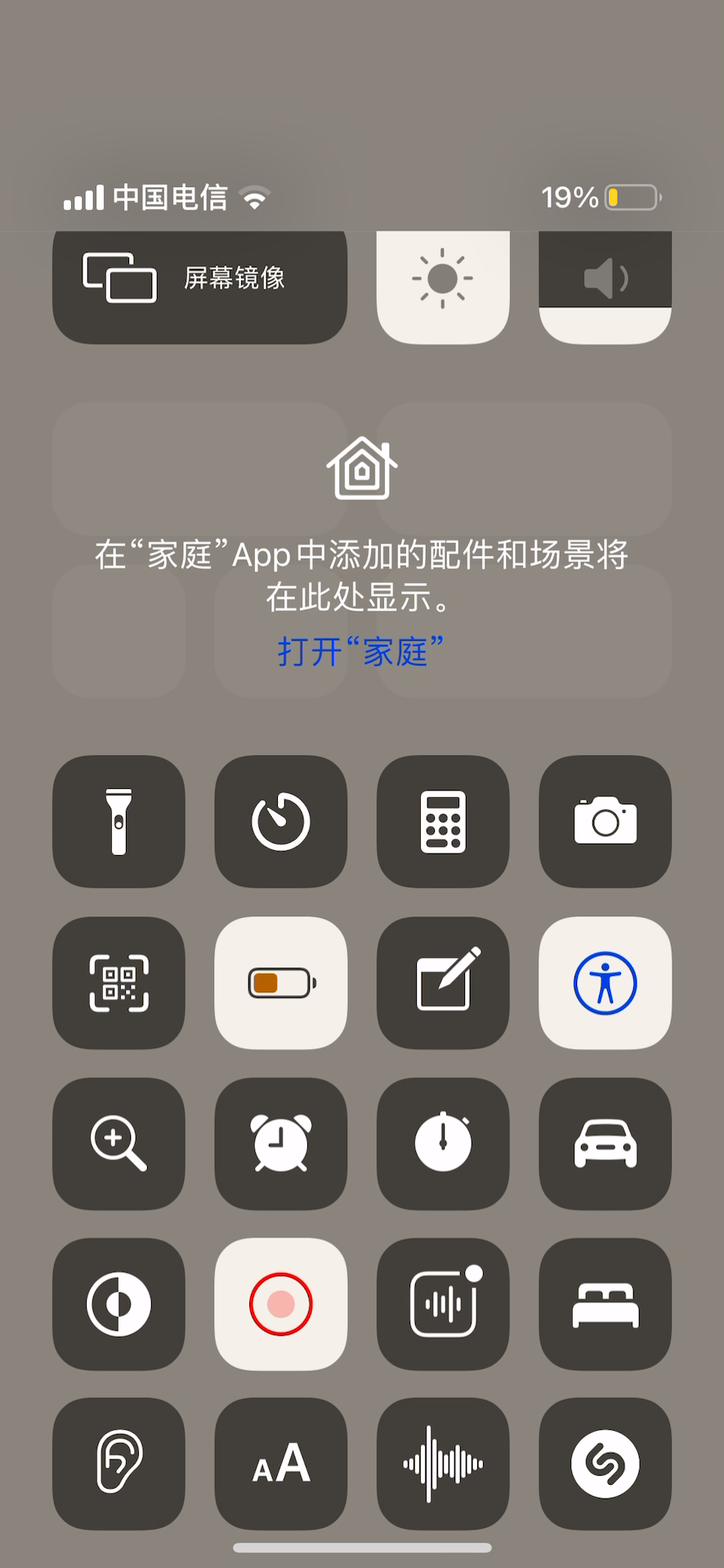Viewport: 724px width, 1568px height.
Task: Create a quick note
Action: tap(443, 982)
